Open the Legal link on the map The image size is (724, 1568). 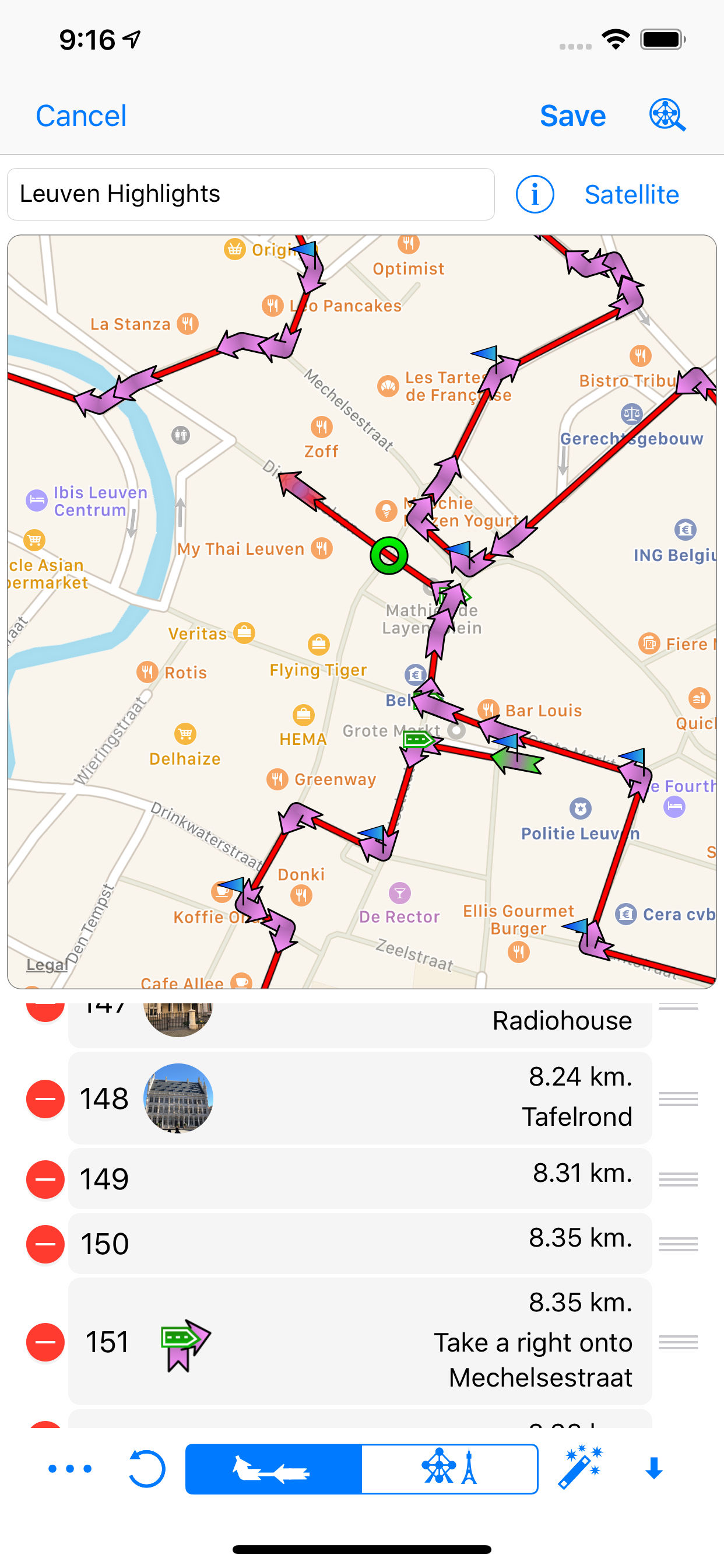[x=46, y=965]
